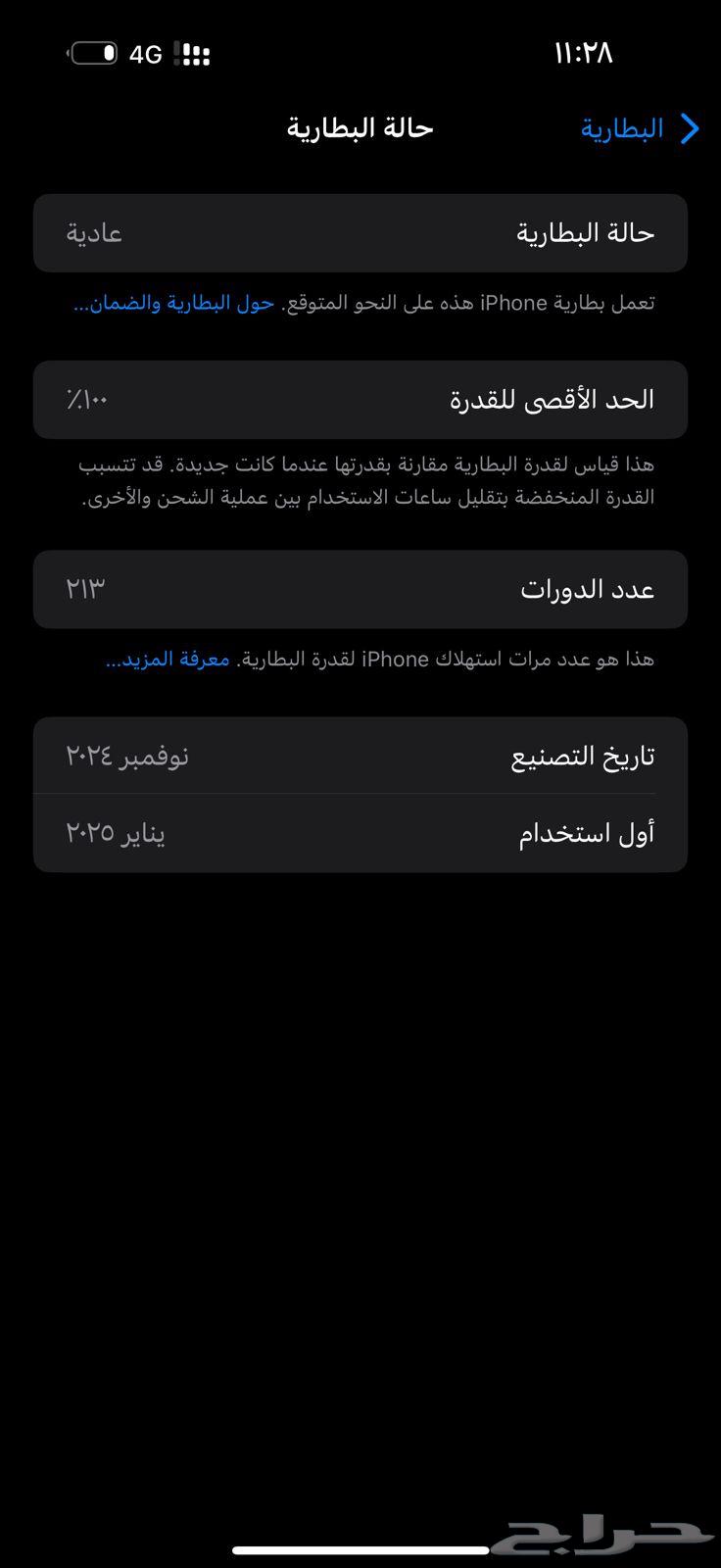
Task: Select the تاريخ التصنيع row
Action: pos(360,755)
